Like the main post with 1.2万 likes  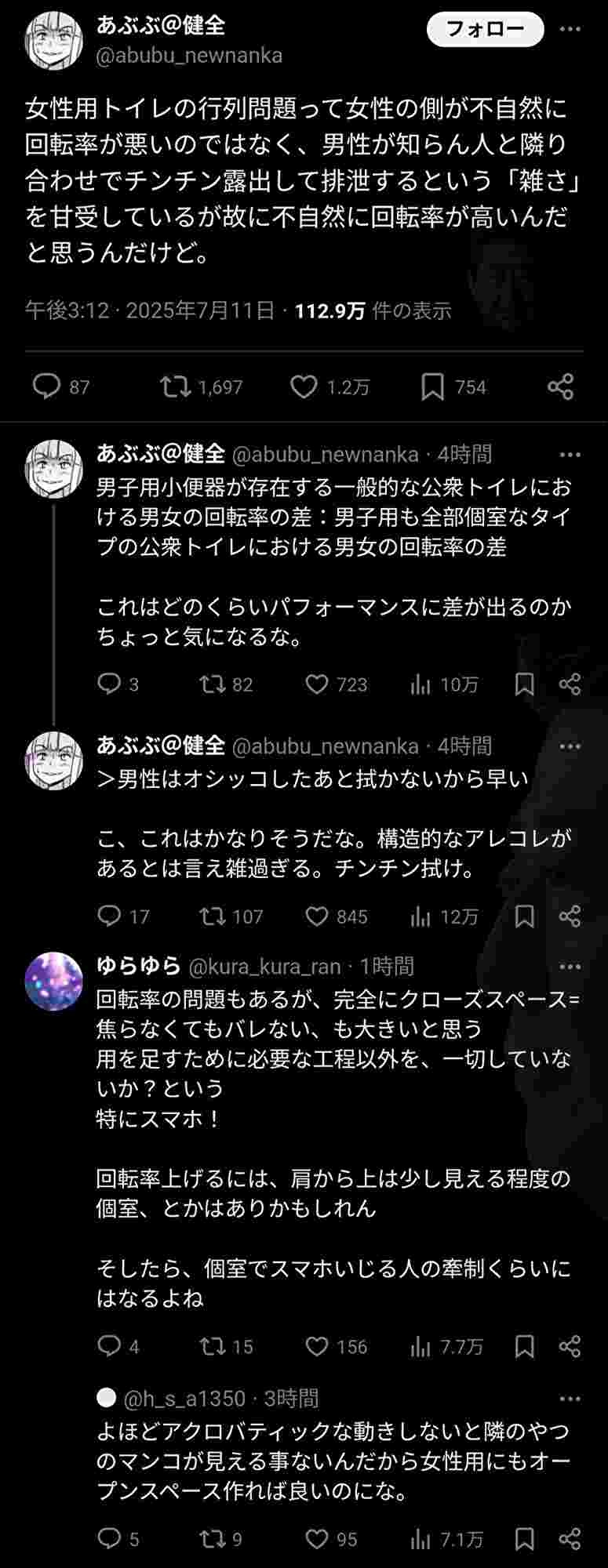[x=304, y=387]
